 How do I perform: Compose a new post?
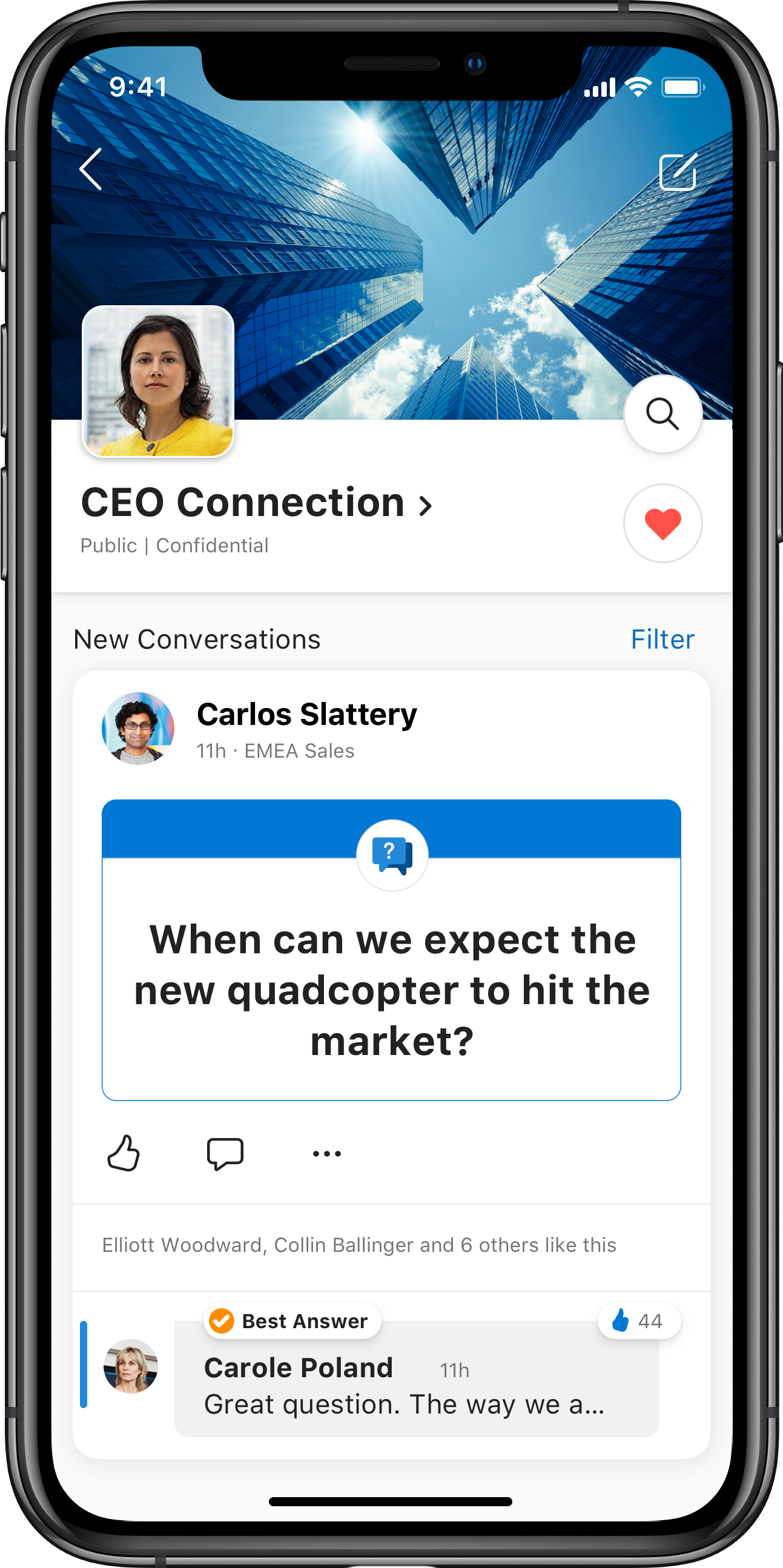pyautogui.click(x=678, y=172)
